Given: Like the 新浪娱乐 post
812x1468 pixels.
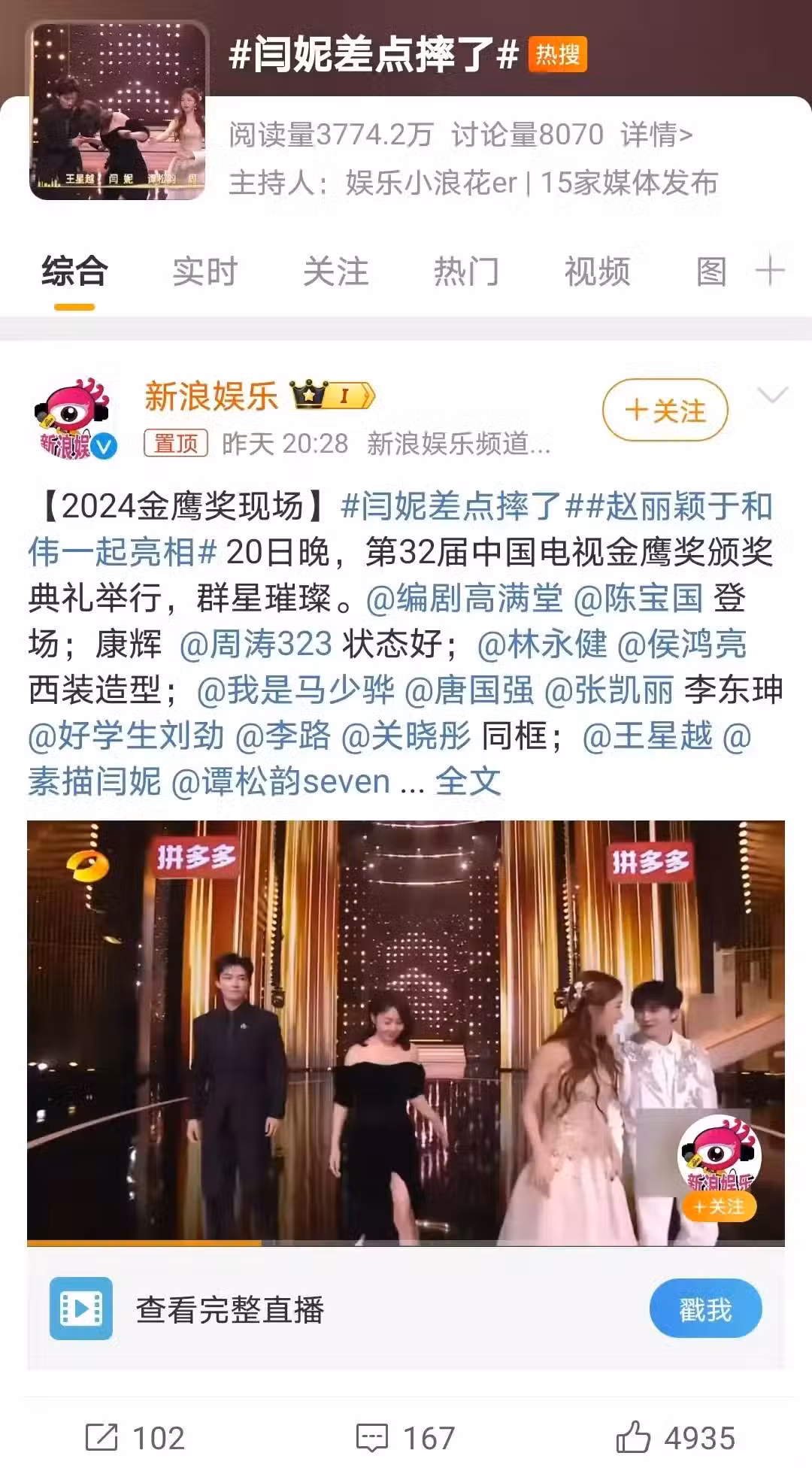Looking at the screenshot, I should point(675,1438).
